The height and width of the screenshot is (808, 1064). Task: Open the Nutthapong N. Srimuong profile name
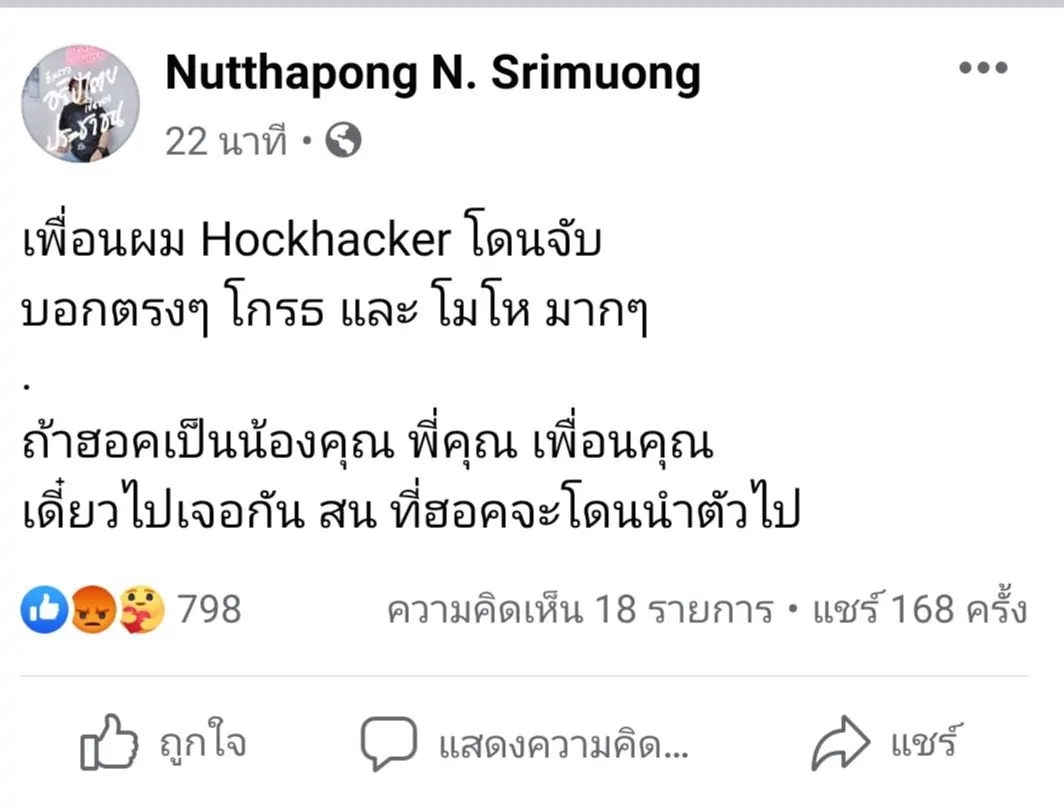432,73
